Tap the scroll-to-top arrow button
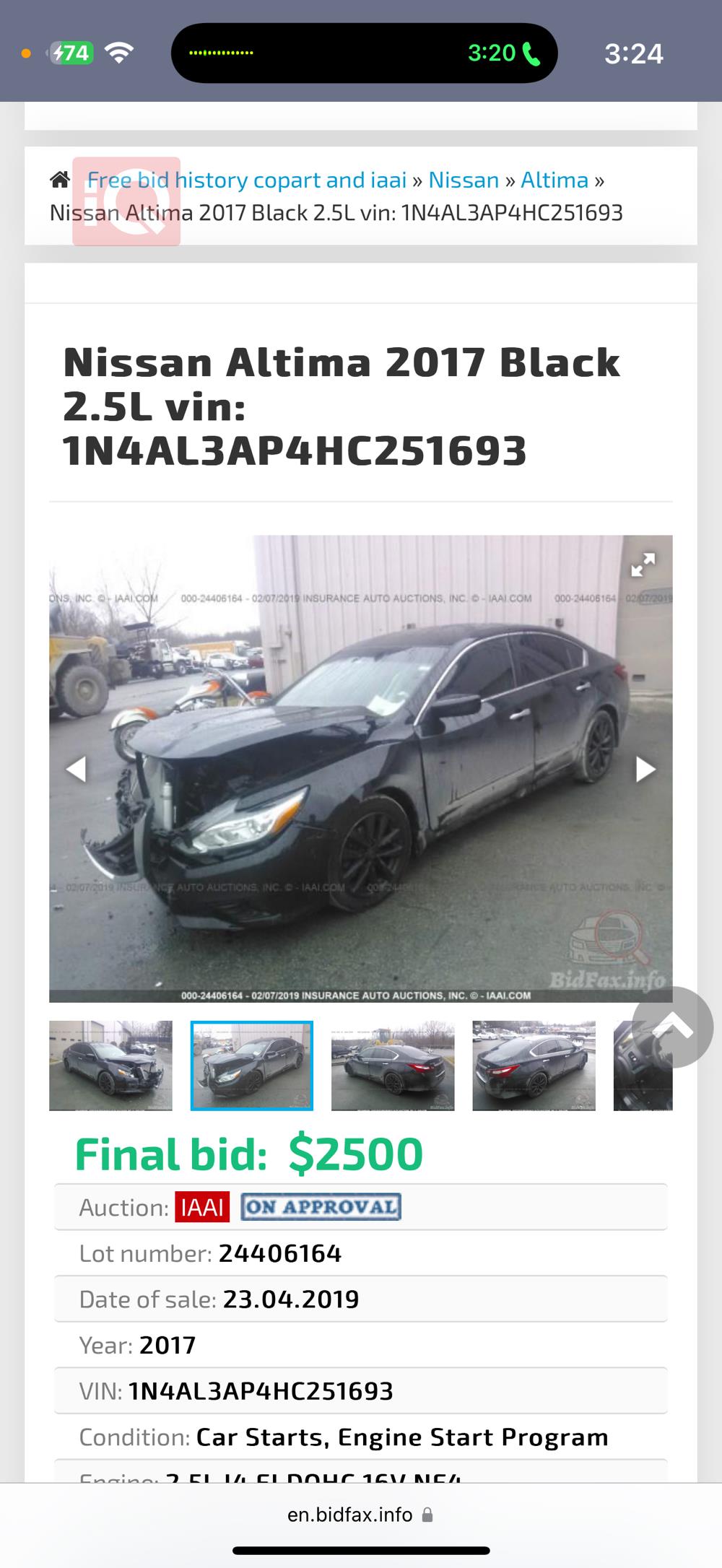Viewport: 722px width, 1568px height. tap(673, 1027)
